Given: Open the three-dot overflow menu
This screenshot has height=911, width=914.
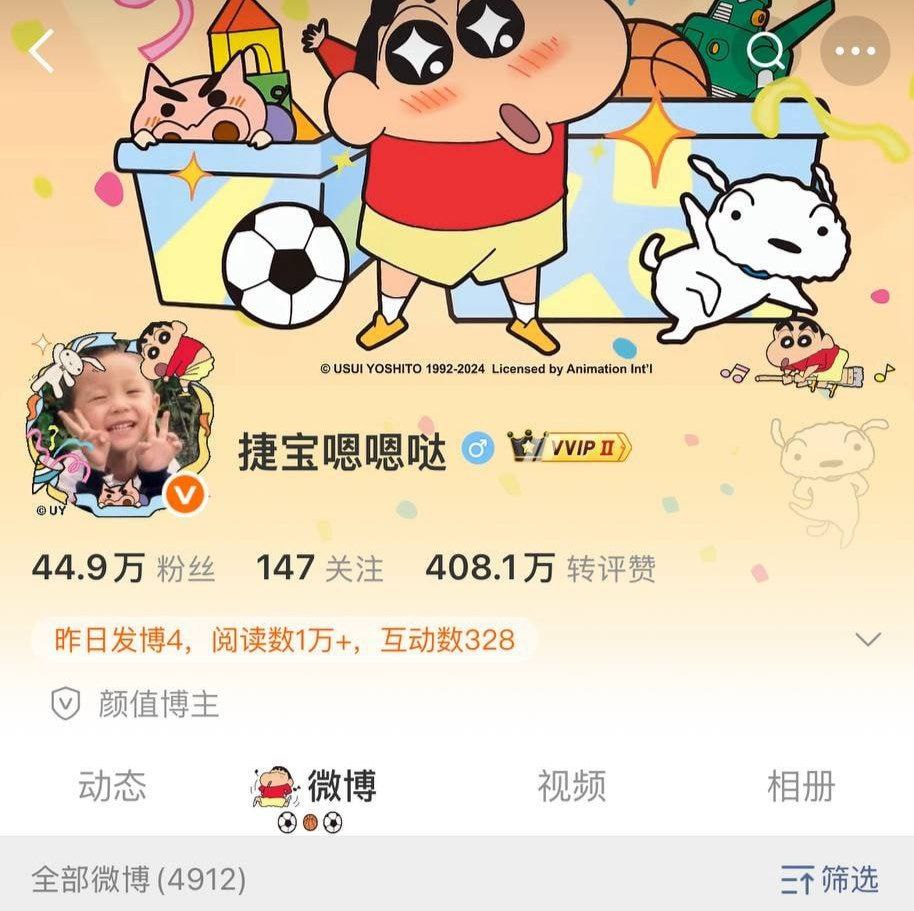Looking at the screenshot, I should click(x=855, y=51).
